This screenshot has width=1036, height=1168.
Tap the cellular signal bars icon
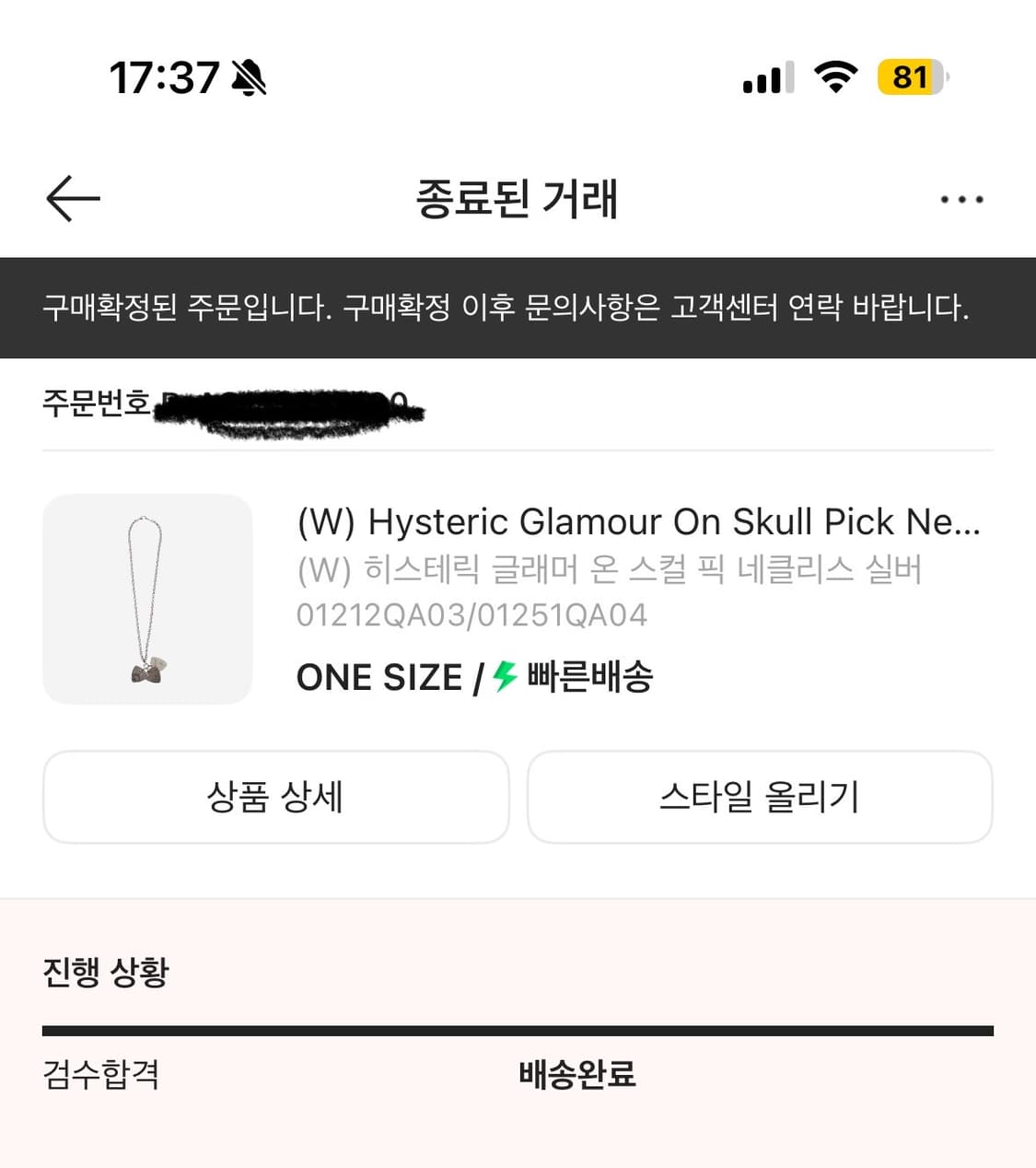[765, 77]
